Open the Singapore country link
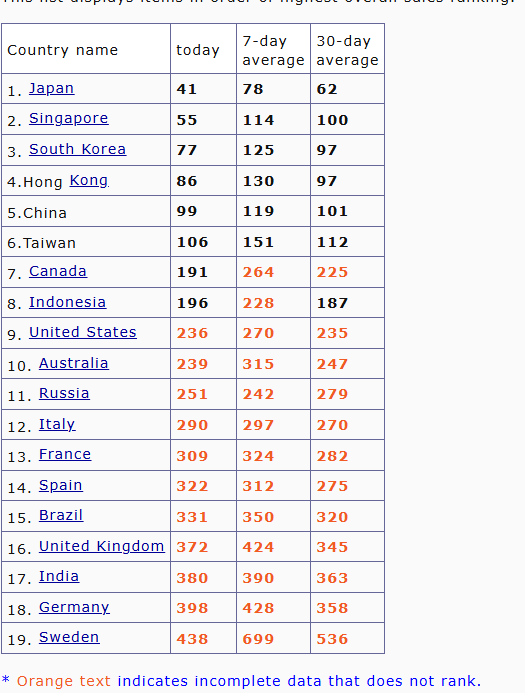 (x=68, y=118)
